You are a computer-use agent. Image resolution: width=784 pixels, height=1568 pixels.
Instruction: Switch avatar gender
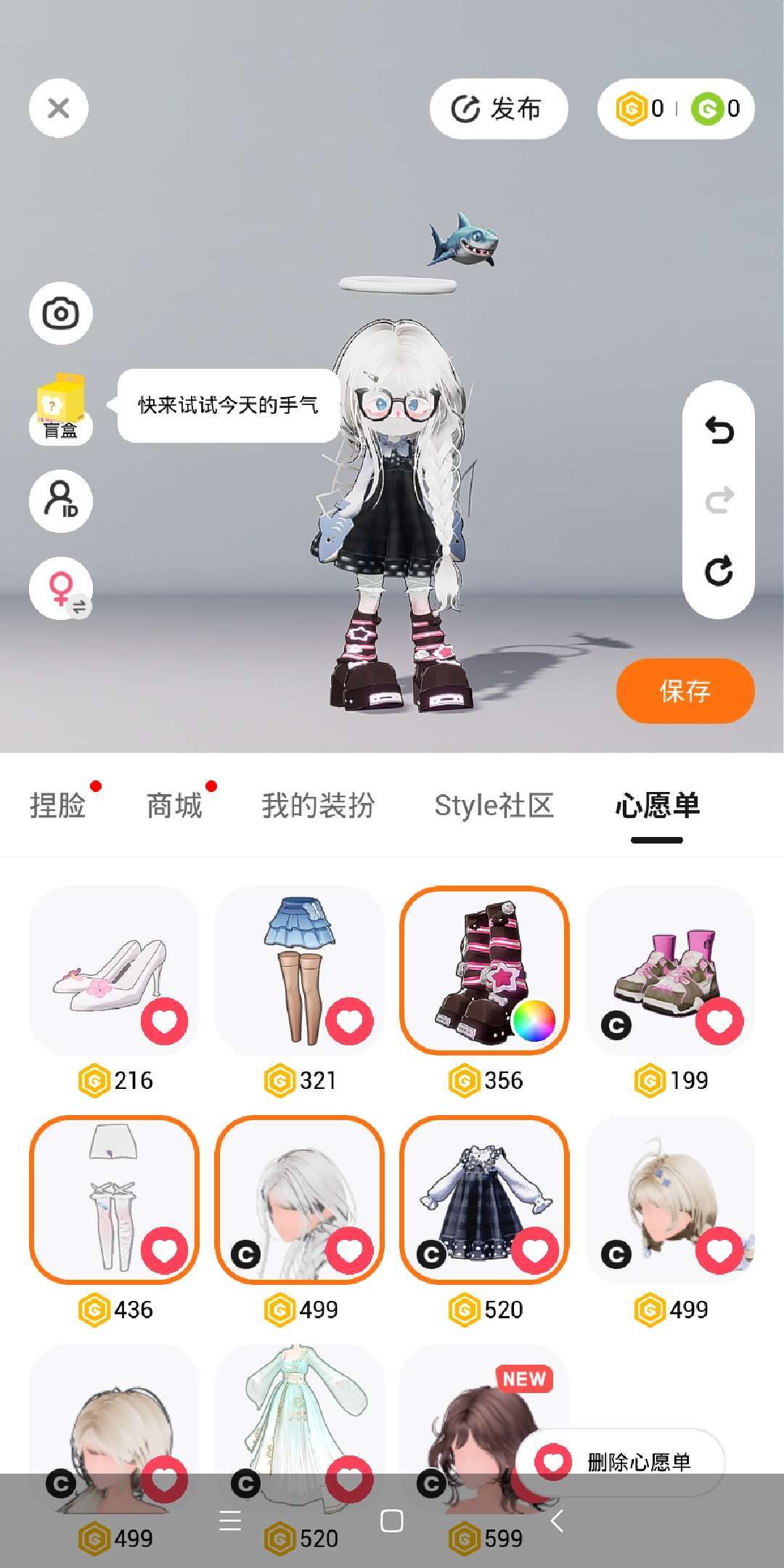(x=61, y=588)
